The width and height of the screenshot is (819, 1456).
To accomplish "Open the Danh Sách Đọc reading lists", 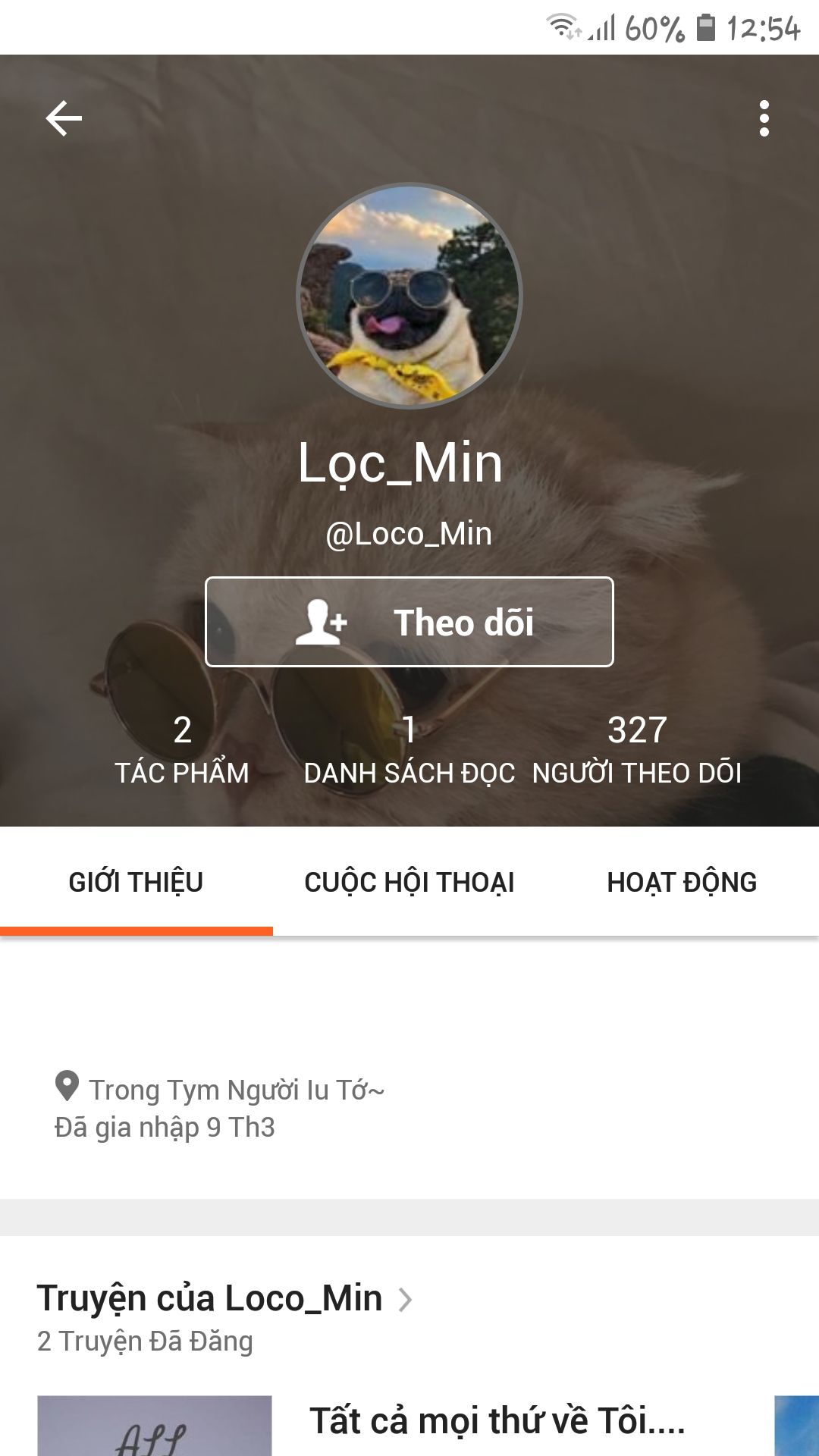I will point(409,750).
